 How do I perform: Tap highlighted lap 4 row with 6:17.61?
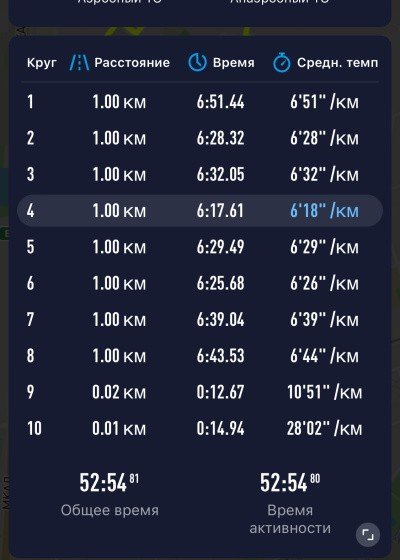[200, 211]
